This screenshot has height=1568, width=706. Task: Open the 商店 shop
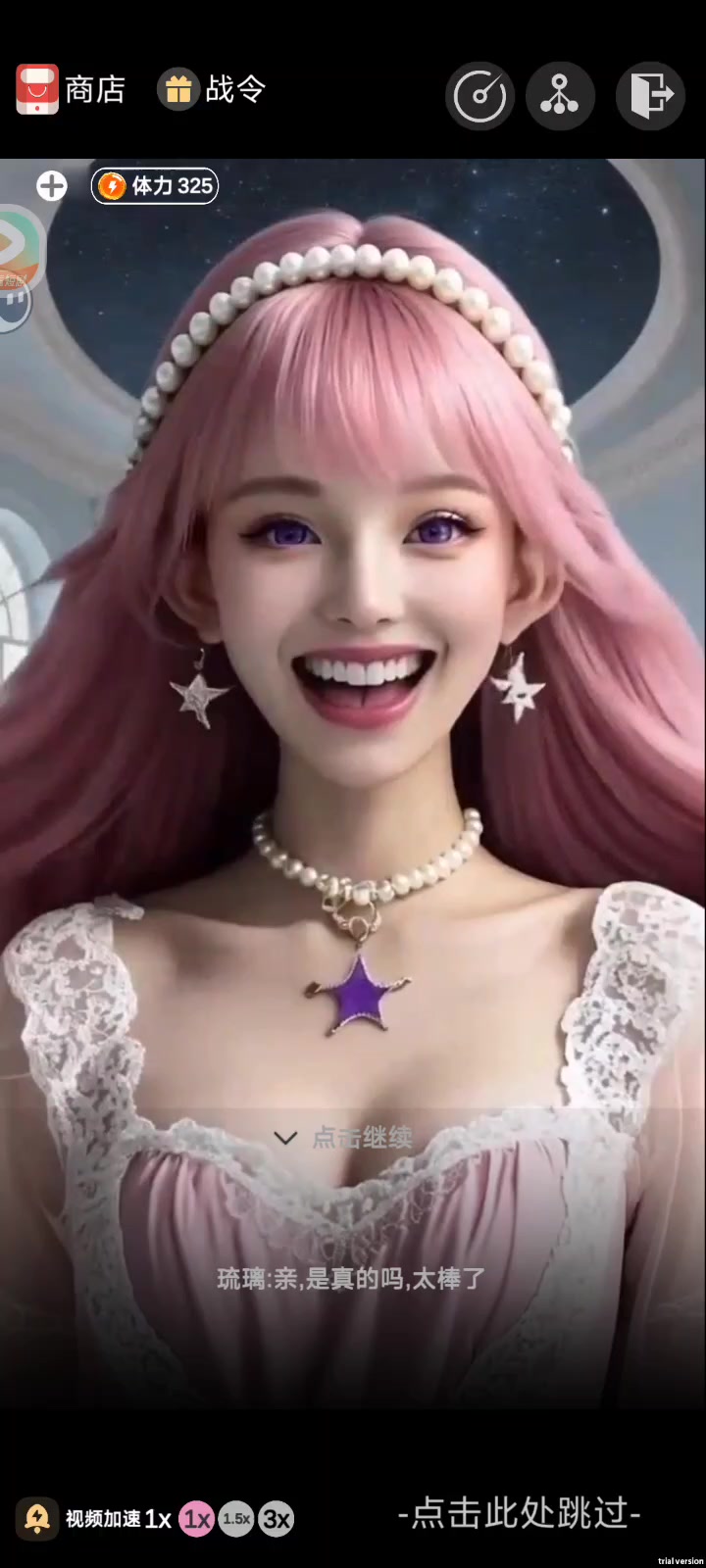[x=71, y=90]
